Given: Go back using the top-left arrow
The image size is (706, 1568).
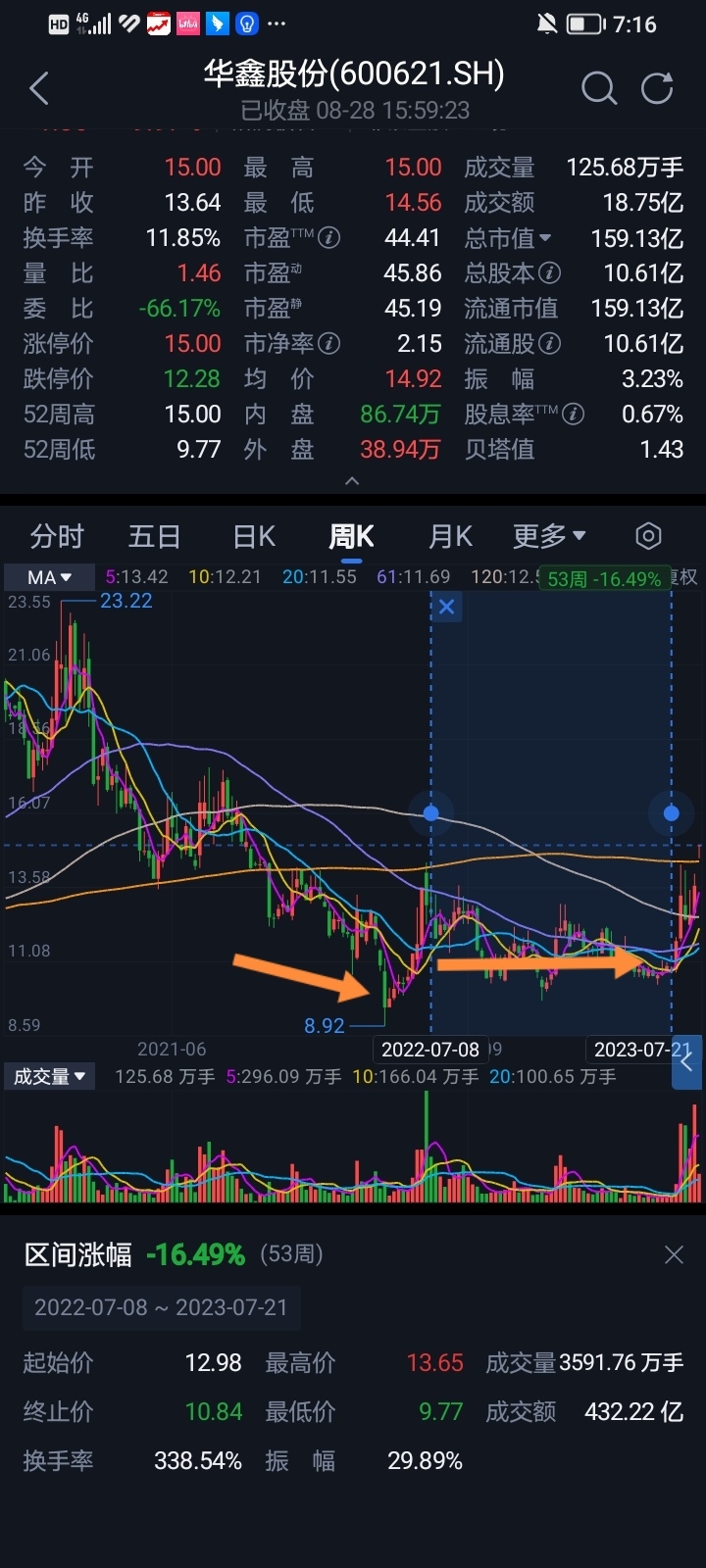Looking at the screenshot, I should [x=39, y=89].
